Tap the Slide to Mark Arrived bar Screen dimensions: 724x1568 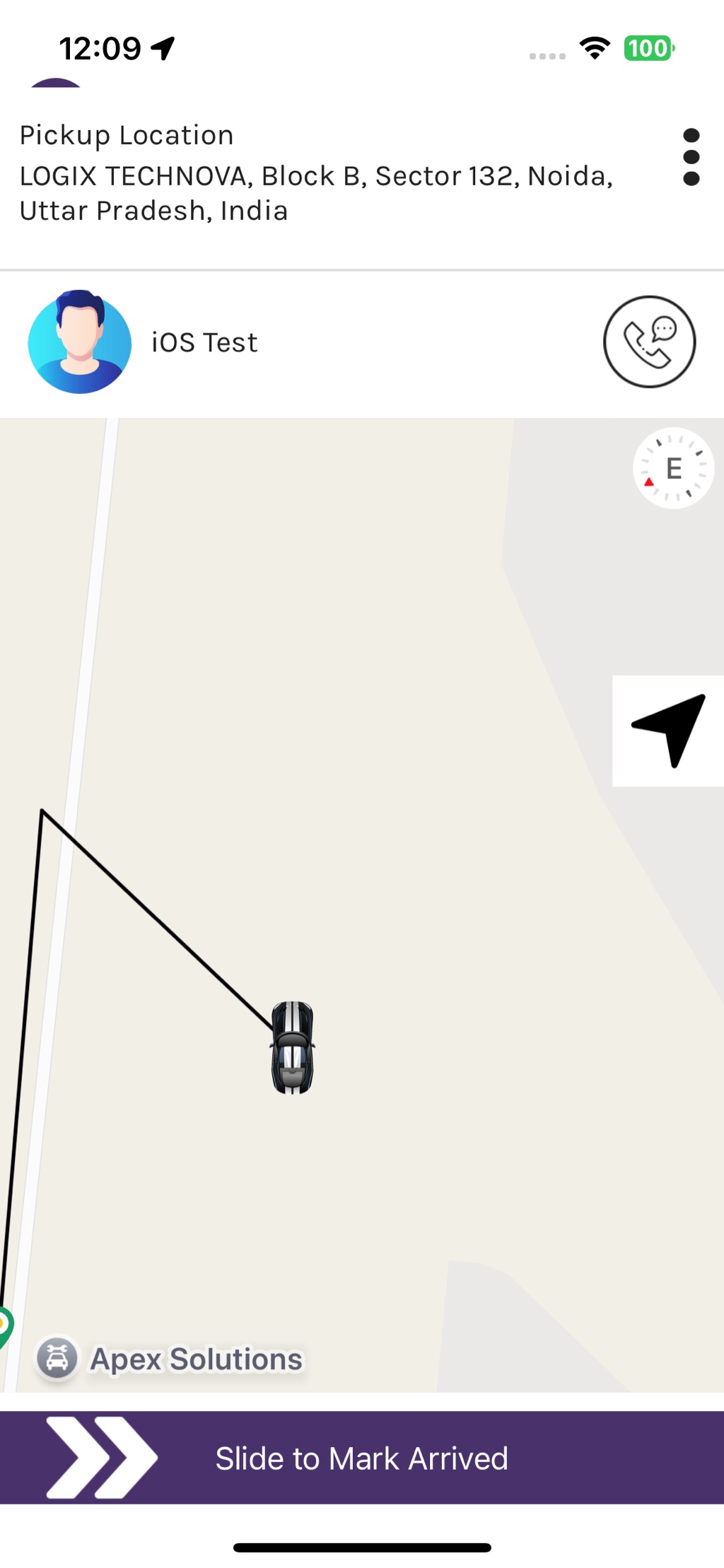(x=362, y=1458)
